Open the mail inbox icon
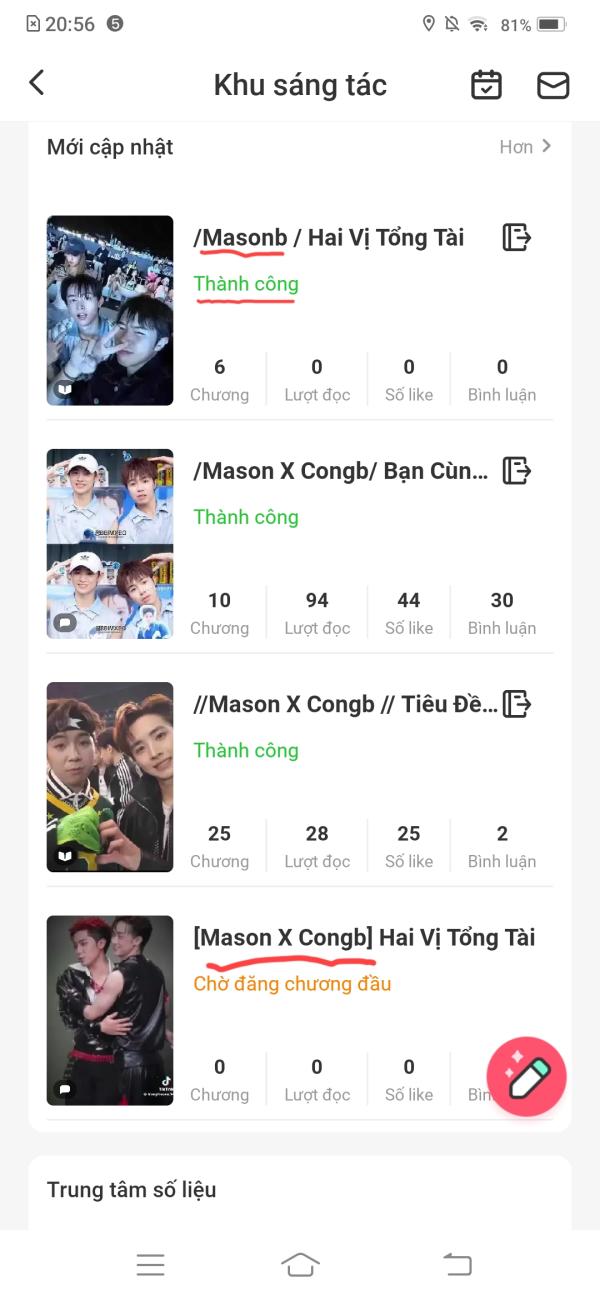This screenshot has width=600, height=1300. coord(553,85)
